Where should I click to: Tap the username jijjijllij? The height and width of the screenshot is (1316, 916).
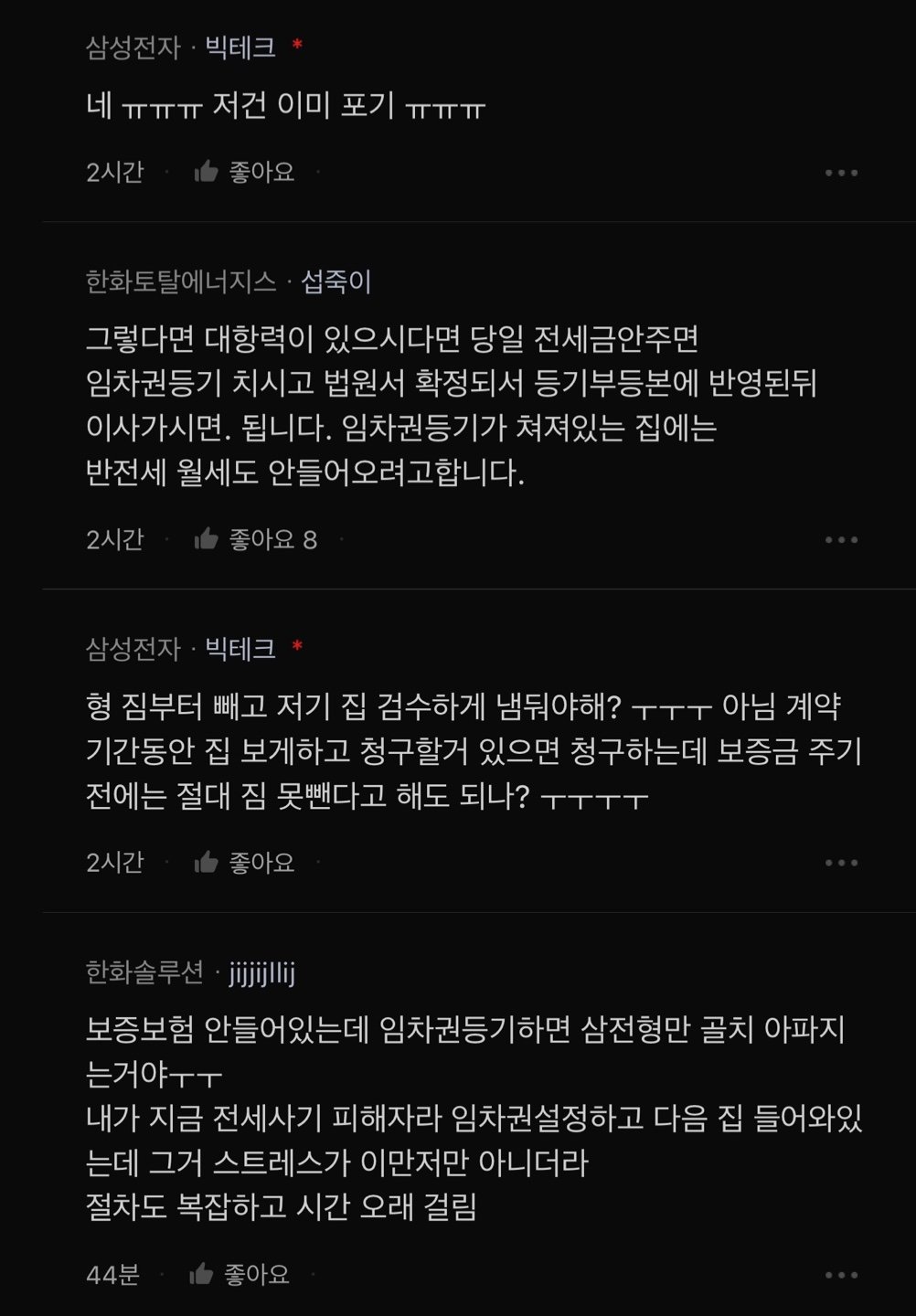coord(261,972)
